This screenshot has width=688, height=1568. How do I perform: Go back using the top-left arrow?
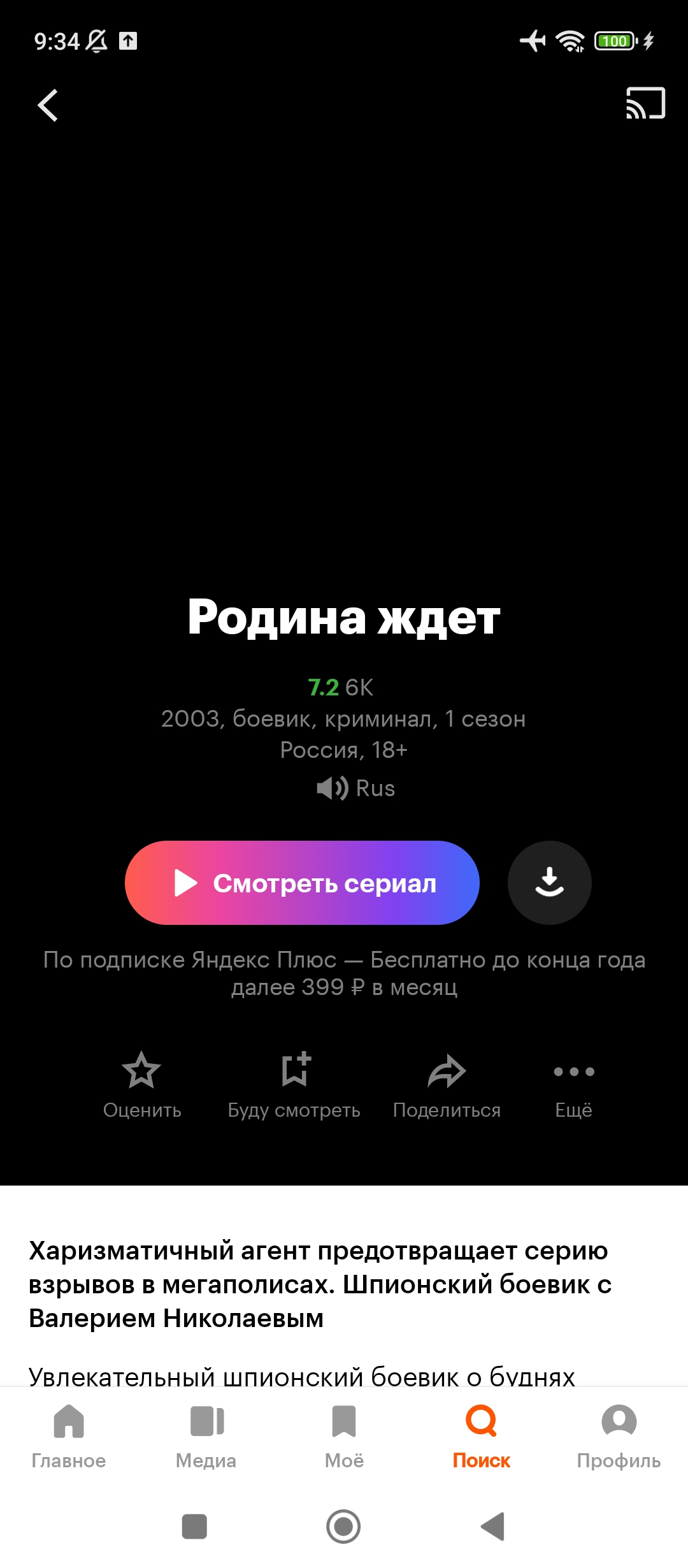[x=48, y=105]
